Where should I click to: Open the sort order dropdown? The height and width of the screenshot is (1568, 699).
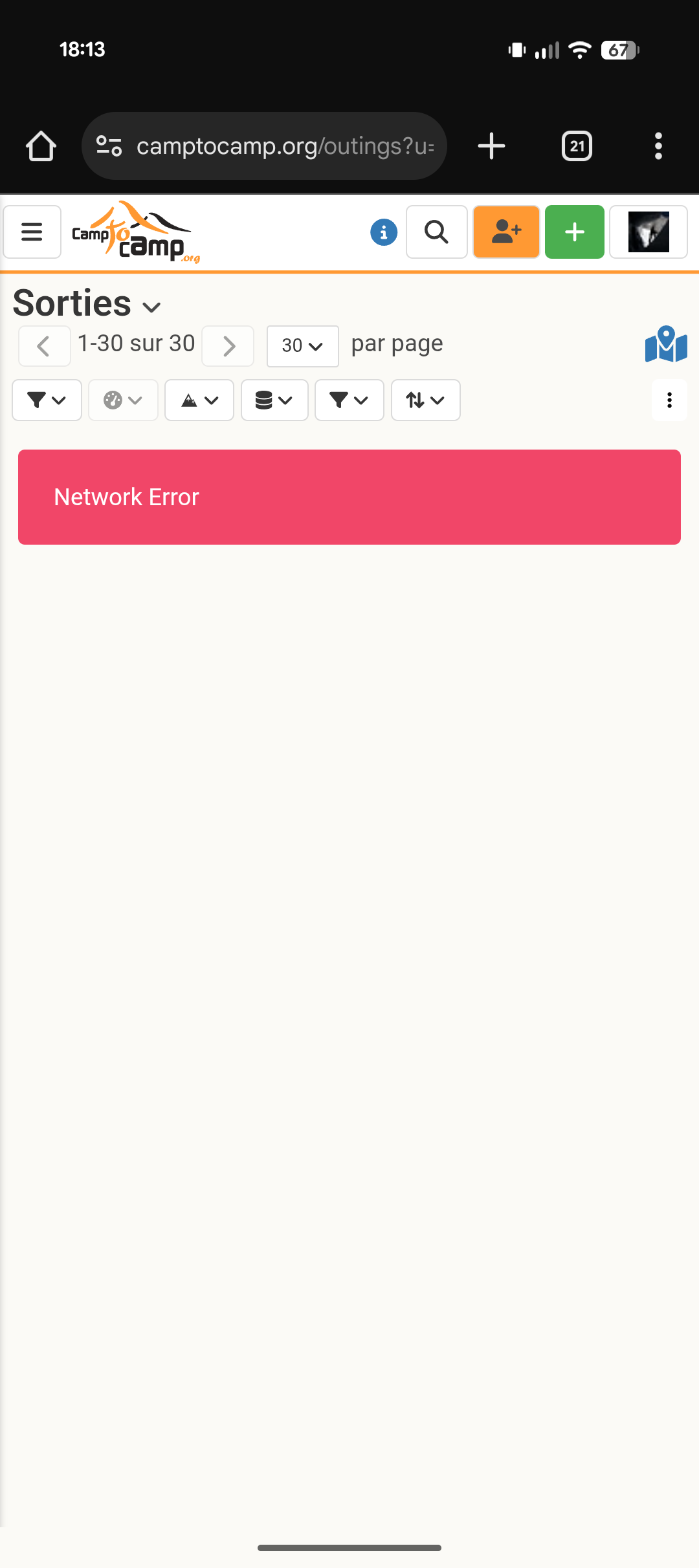(x=425, y=400)
